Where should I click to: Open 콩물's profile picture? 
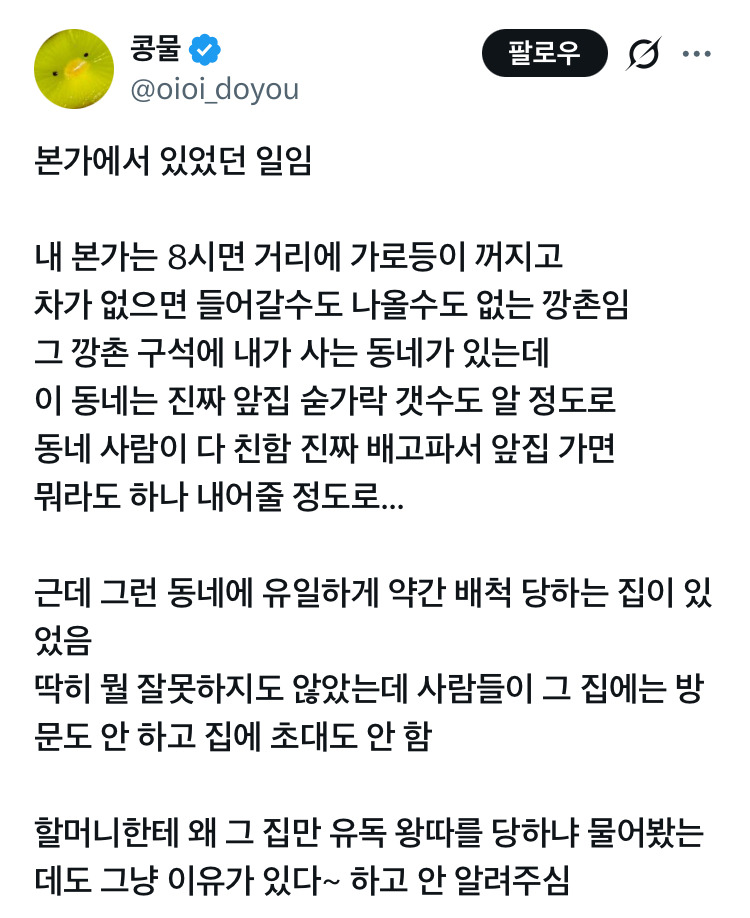pos(74,69)
